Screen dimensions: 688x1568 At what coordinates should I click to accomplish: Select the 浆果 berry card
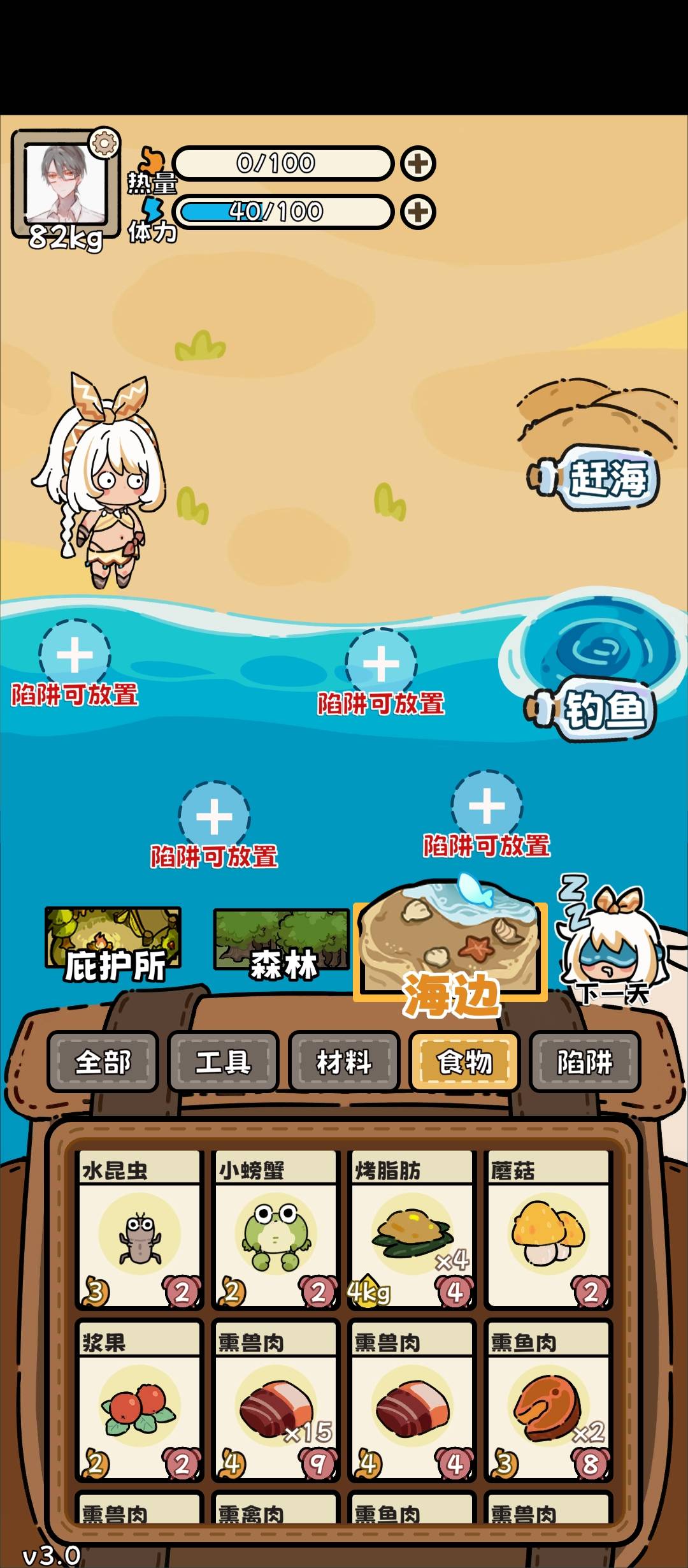pyautogui.click(x=139, y=1401)
